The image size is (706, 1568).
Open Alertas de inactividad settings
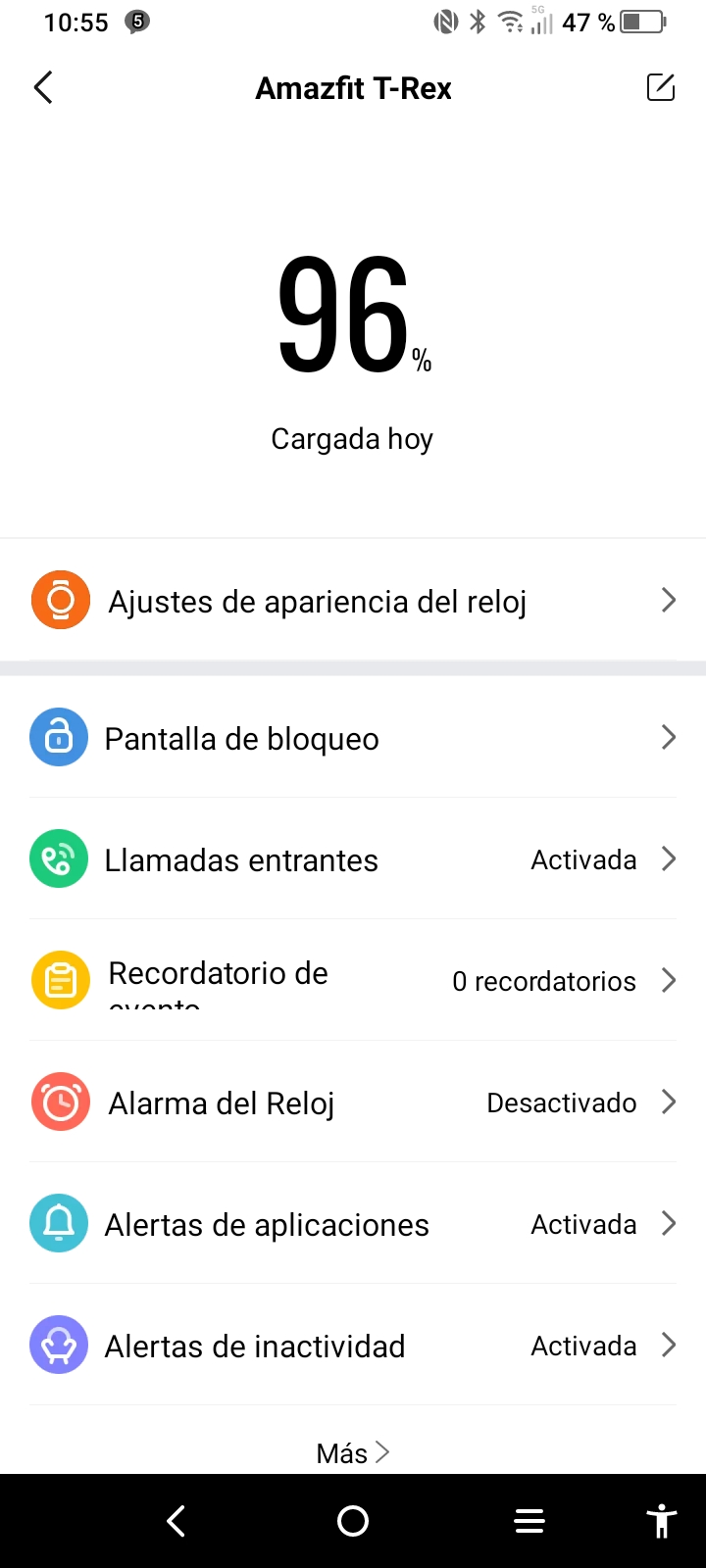click(353, 1346)
